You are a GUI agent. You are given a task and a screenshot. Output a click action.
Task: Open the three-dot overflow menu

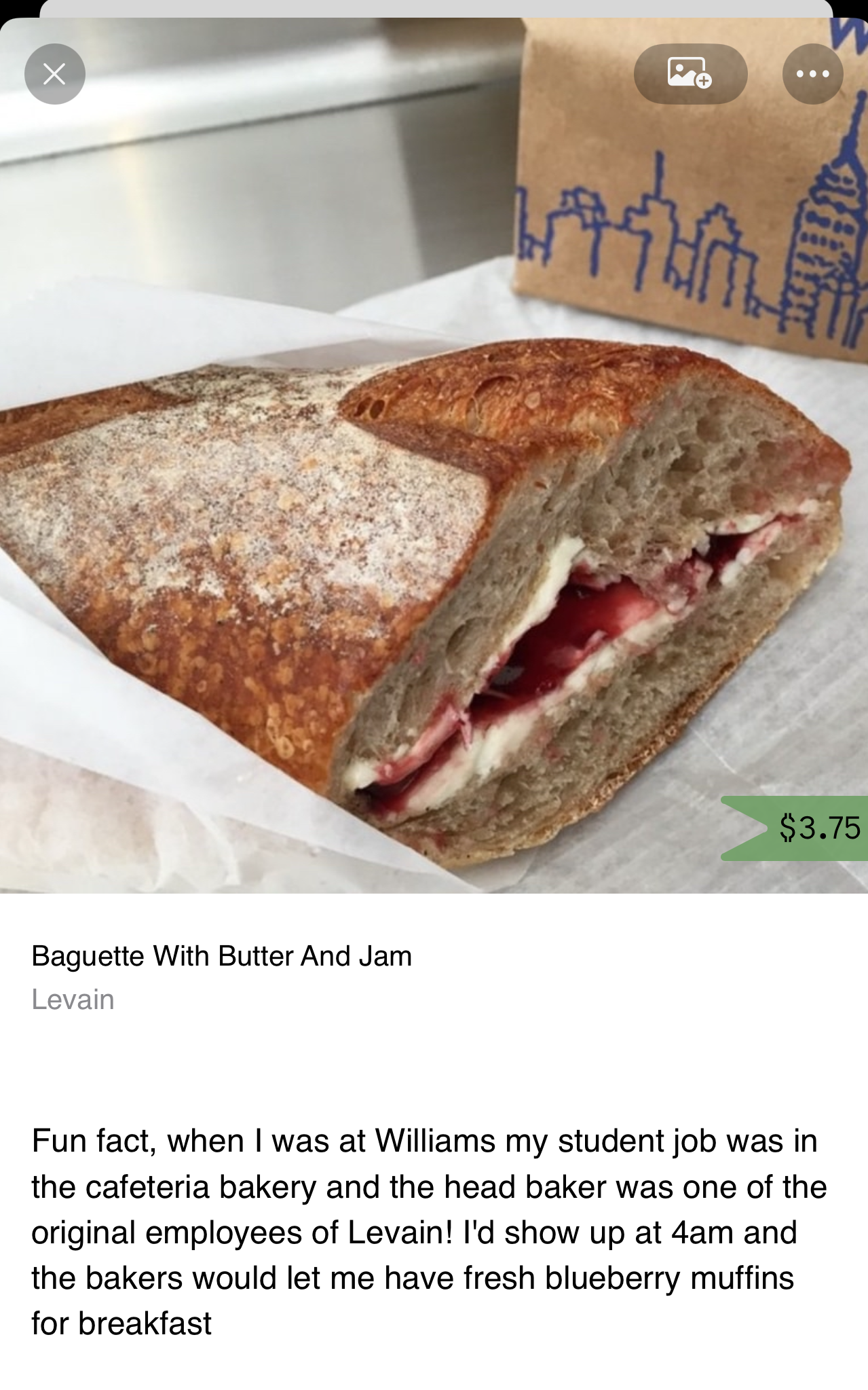point(812,74)
